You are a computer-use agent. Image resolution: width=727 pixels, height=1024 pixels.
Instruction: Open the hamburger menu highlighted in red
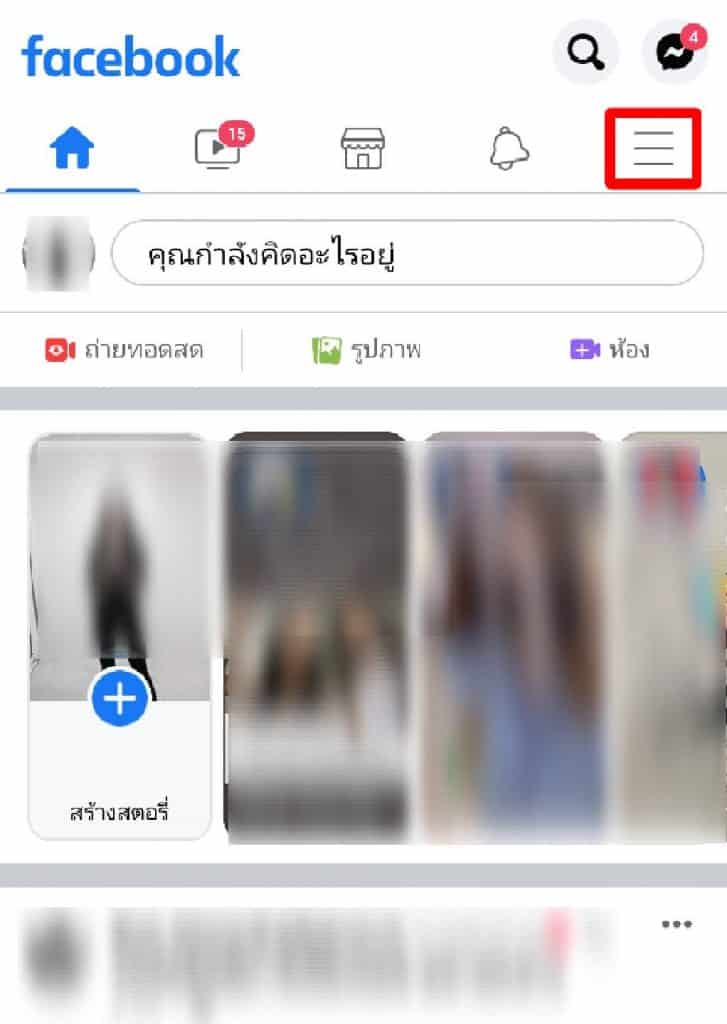[653, 147]
